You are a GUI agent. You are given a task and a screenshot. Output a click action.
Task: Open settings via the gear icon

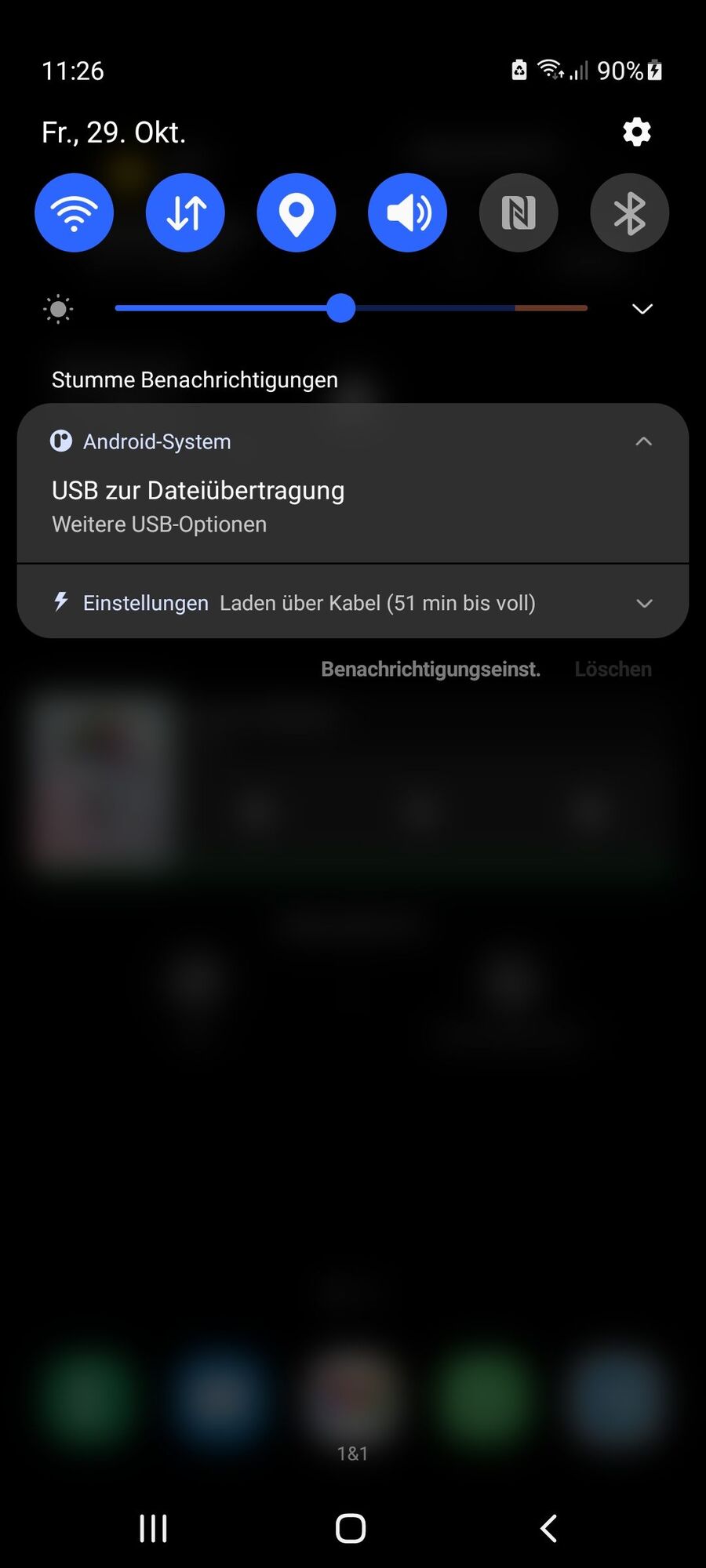point(636,132)
